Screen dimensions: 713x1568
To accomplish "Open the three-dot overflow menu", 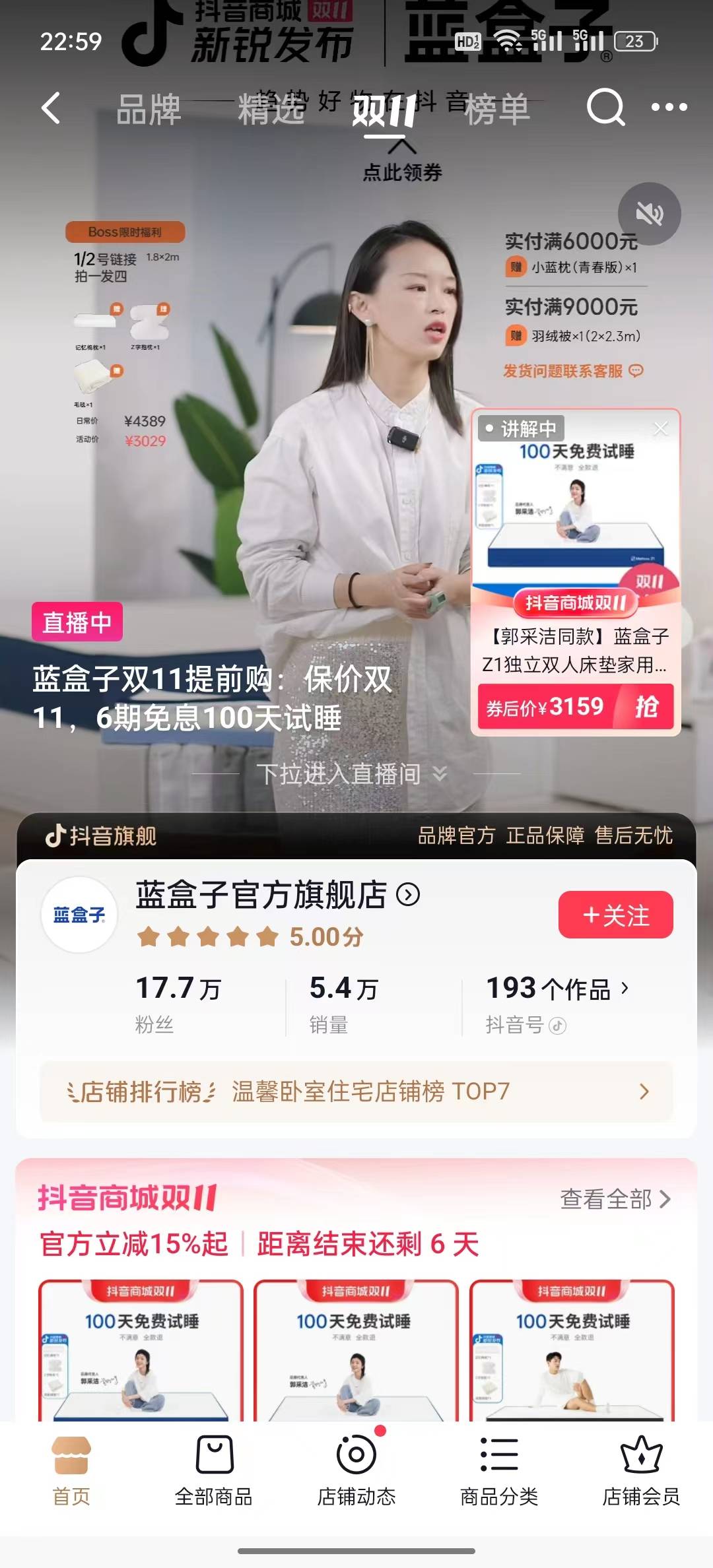I will point(669,107).
